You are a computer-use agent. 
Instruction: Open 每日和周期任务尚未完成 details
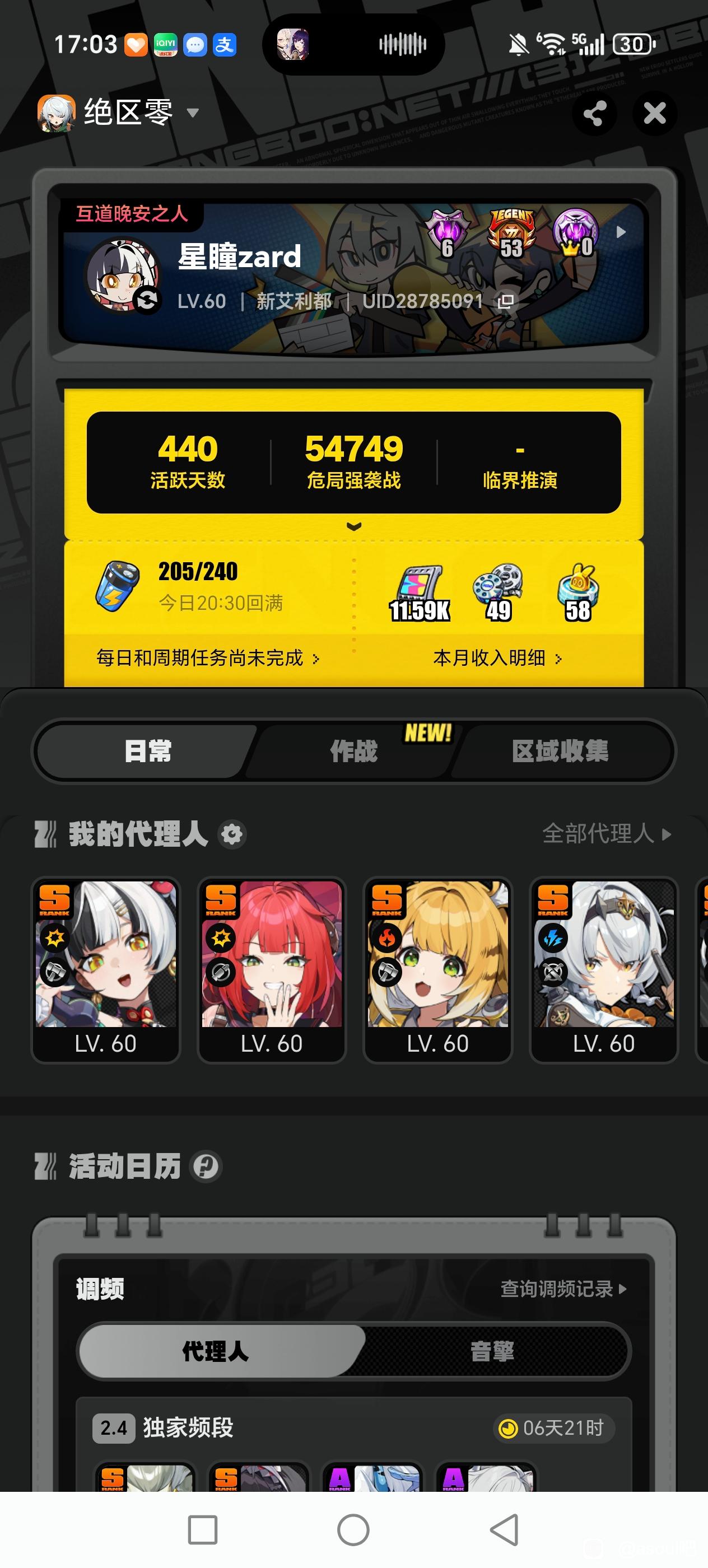coord(207,658)
